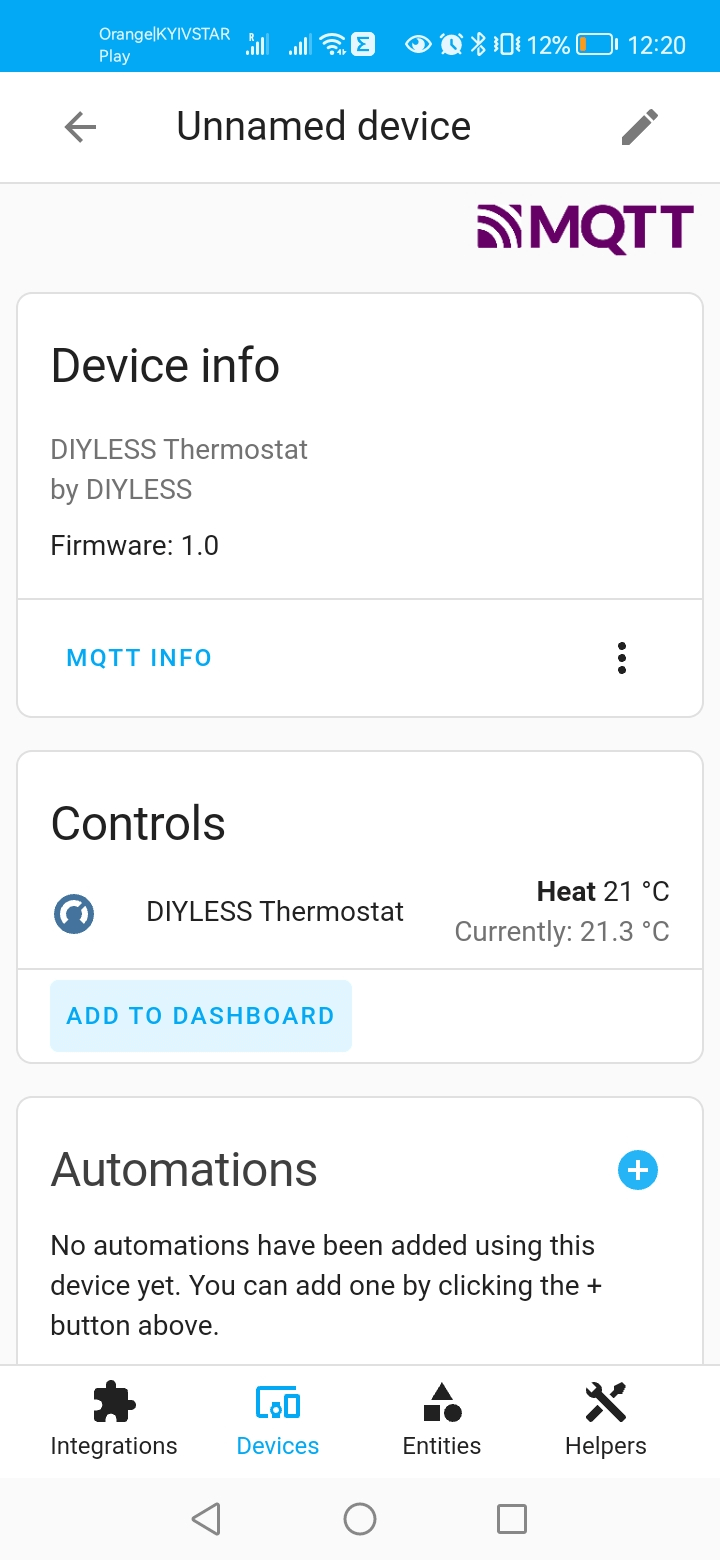The width and height of the screenshot is (720, 1560).
Task: Add a new automation with the plus button
Action: [x=637, y=1170]
